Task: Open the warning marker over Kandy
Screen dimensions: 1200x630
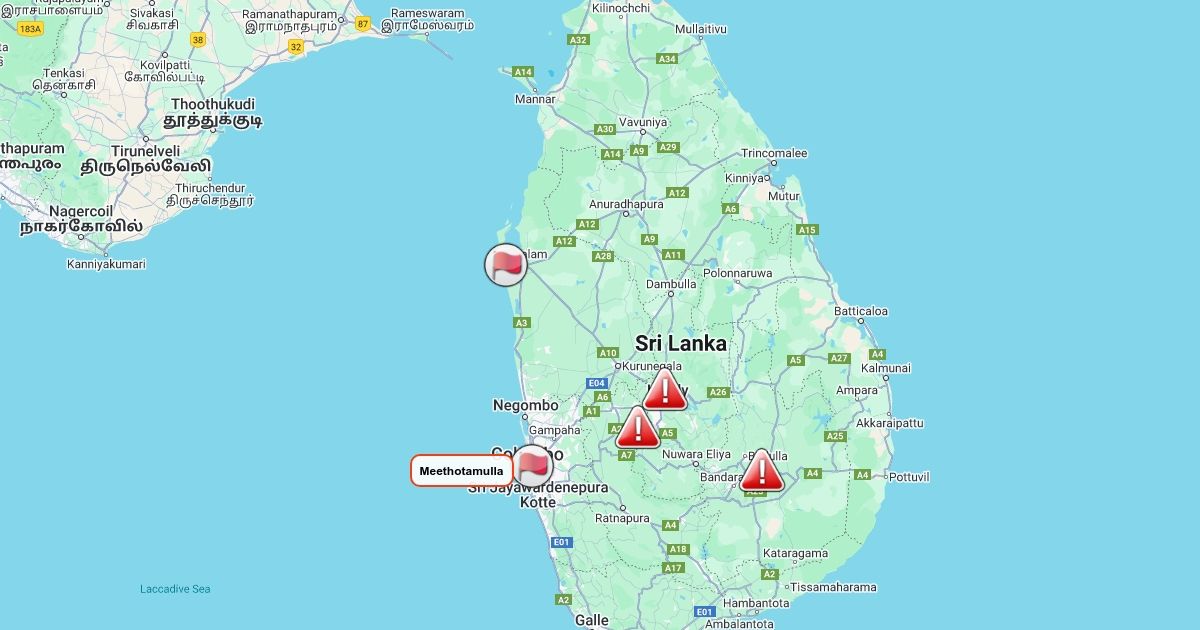Action: click(665, 388)
